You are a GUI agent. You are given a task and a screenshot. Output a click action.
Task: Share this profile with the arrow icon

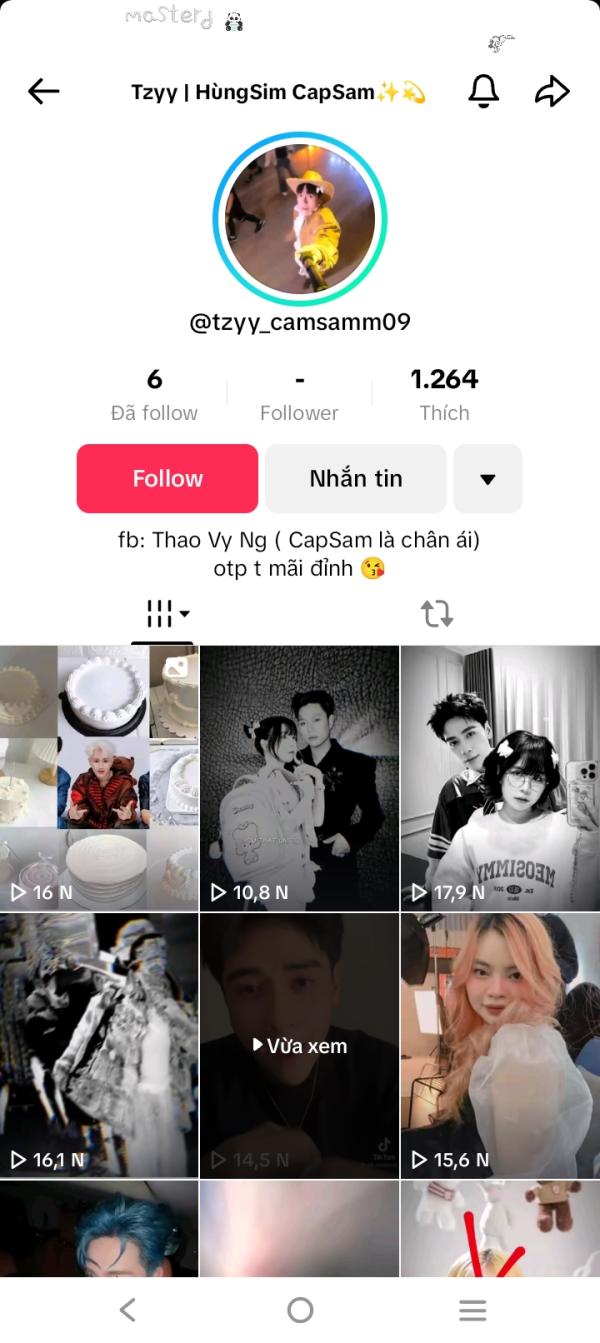tap(552, 92)
